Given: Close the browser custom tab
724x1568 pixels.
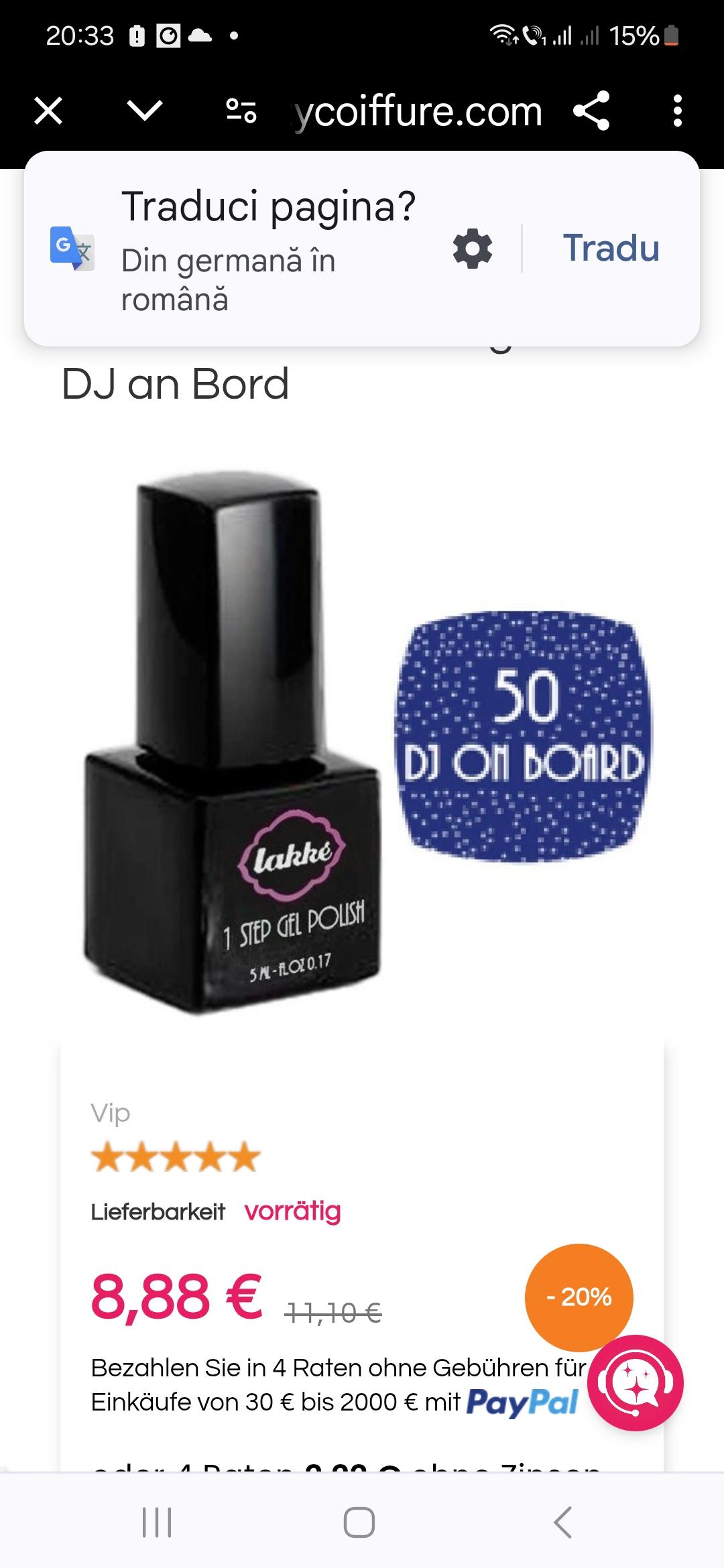Looking at the screenshot, I should coord(48,111).
